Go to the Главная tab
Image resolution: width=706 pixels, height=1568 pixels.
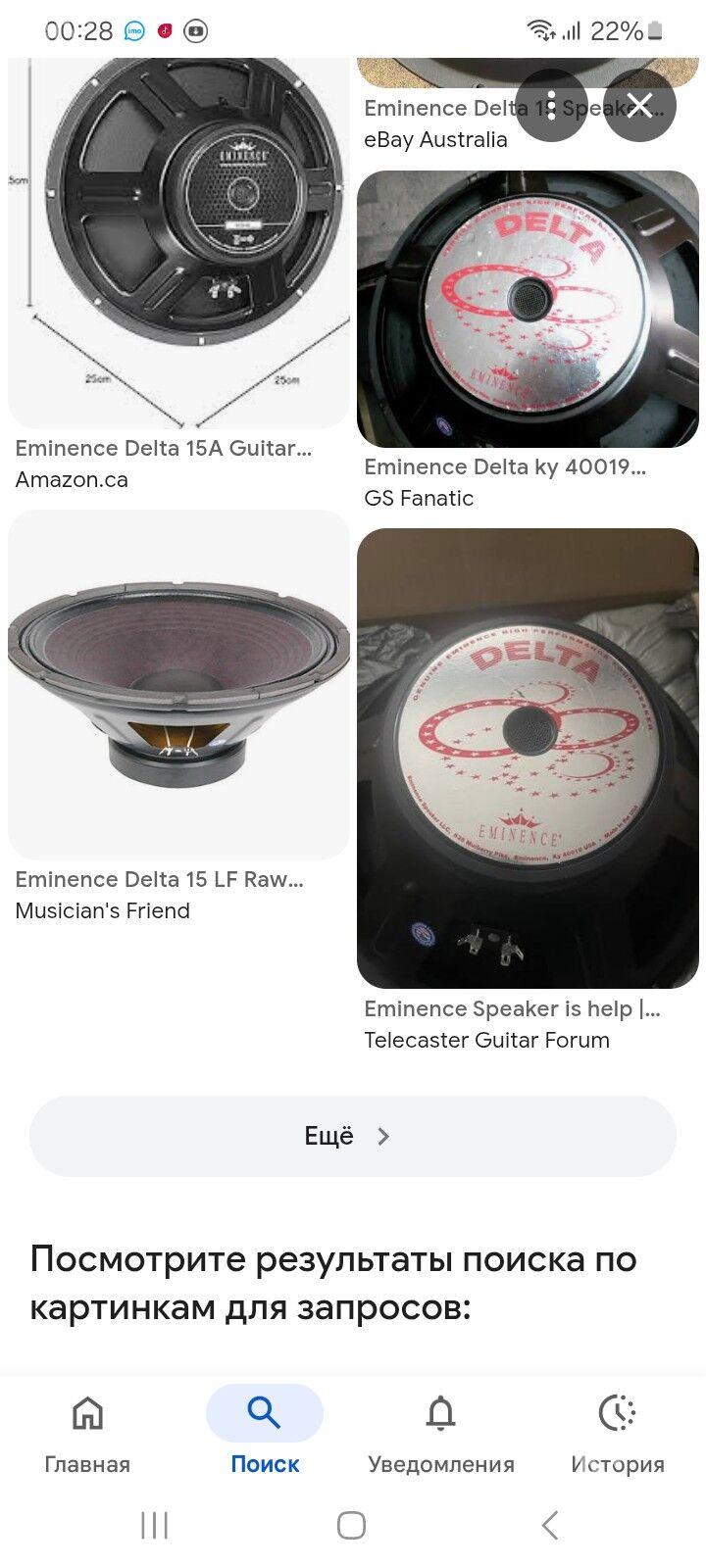(87, 1434)
